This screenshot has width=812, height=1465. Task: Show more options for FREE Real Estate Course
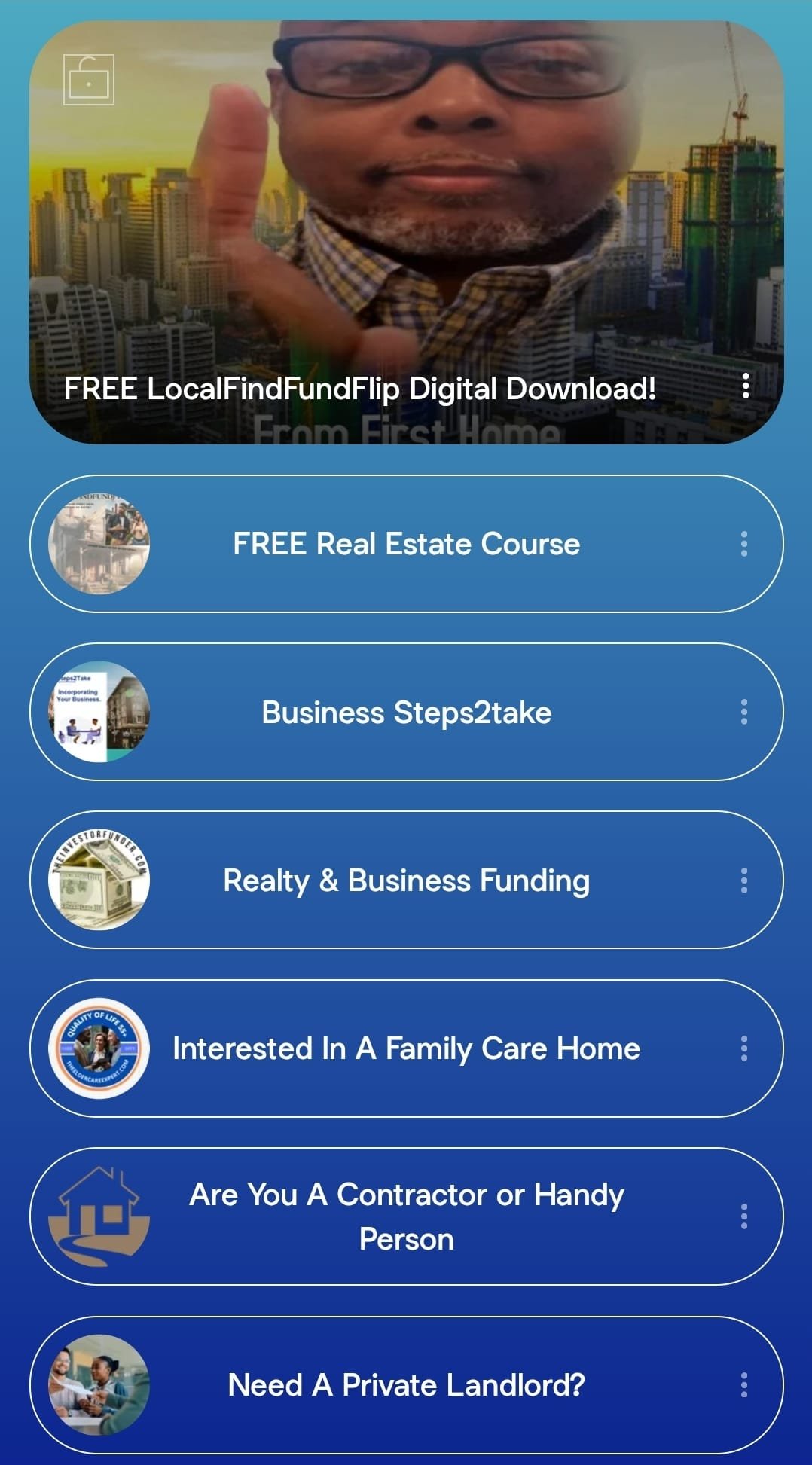pos(744,544)
